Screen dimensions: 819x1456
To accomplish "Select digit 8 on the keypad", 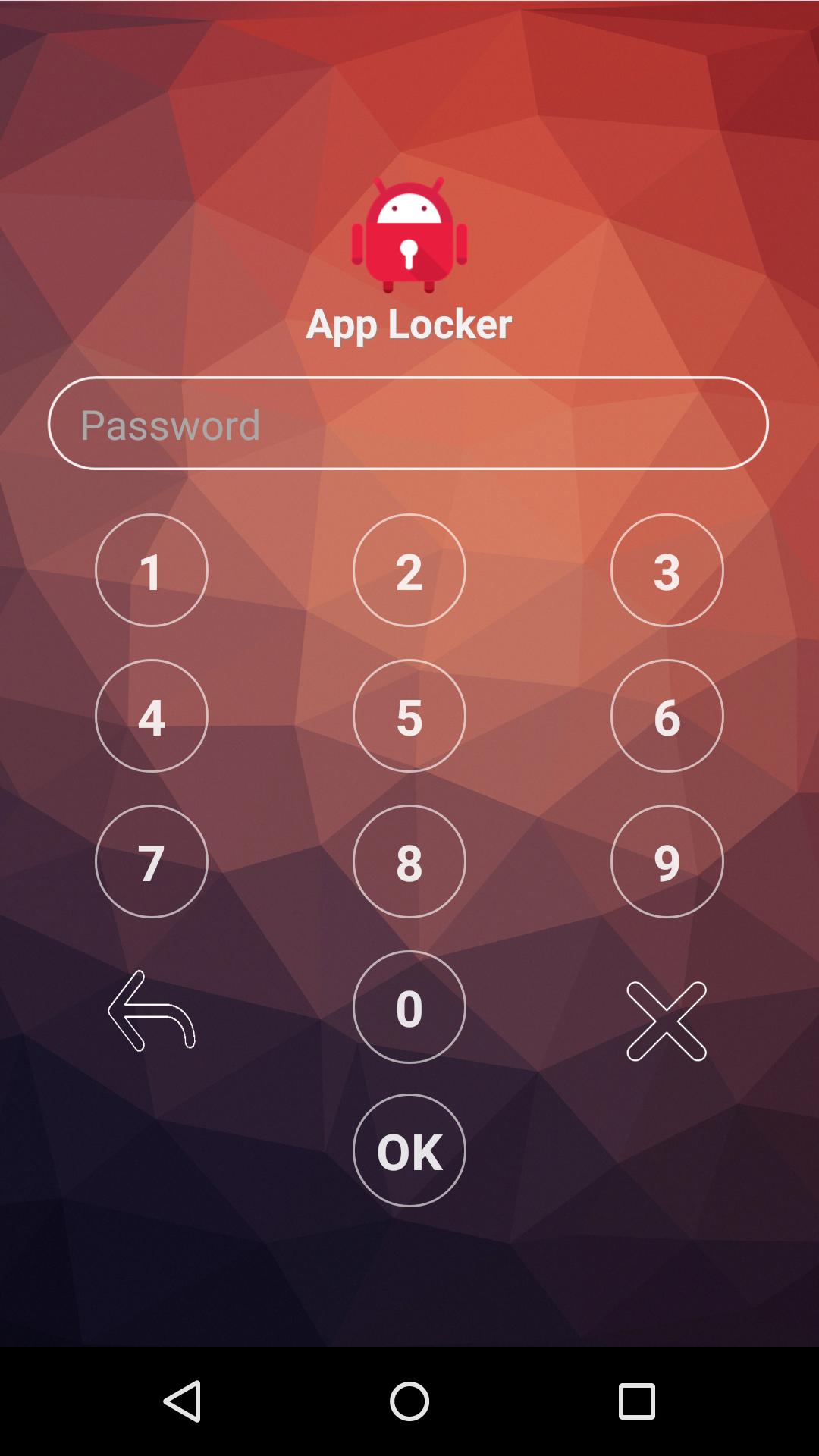I will (409, 862).
